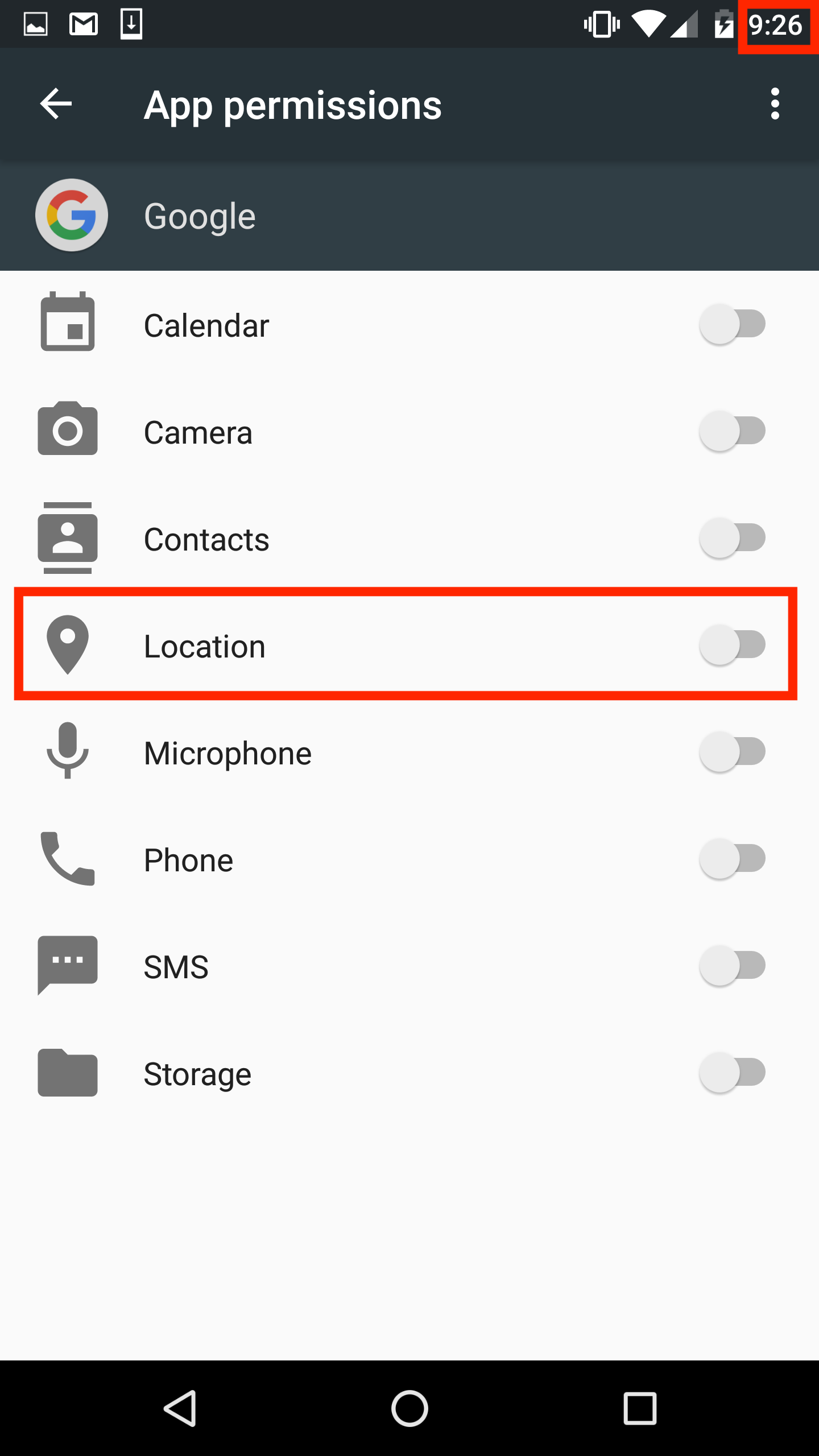Go back from App permissions

(56, 104)
